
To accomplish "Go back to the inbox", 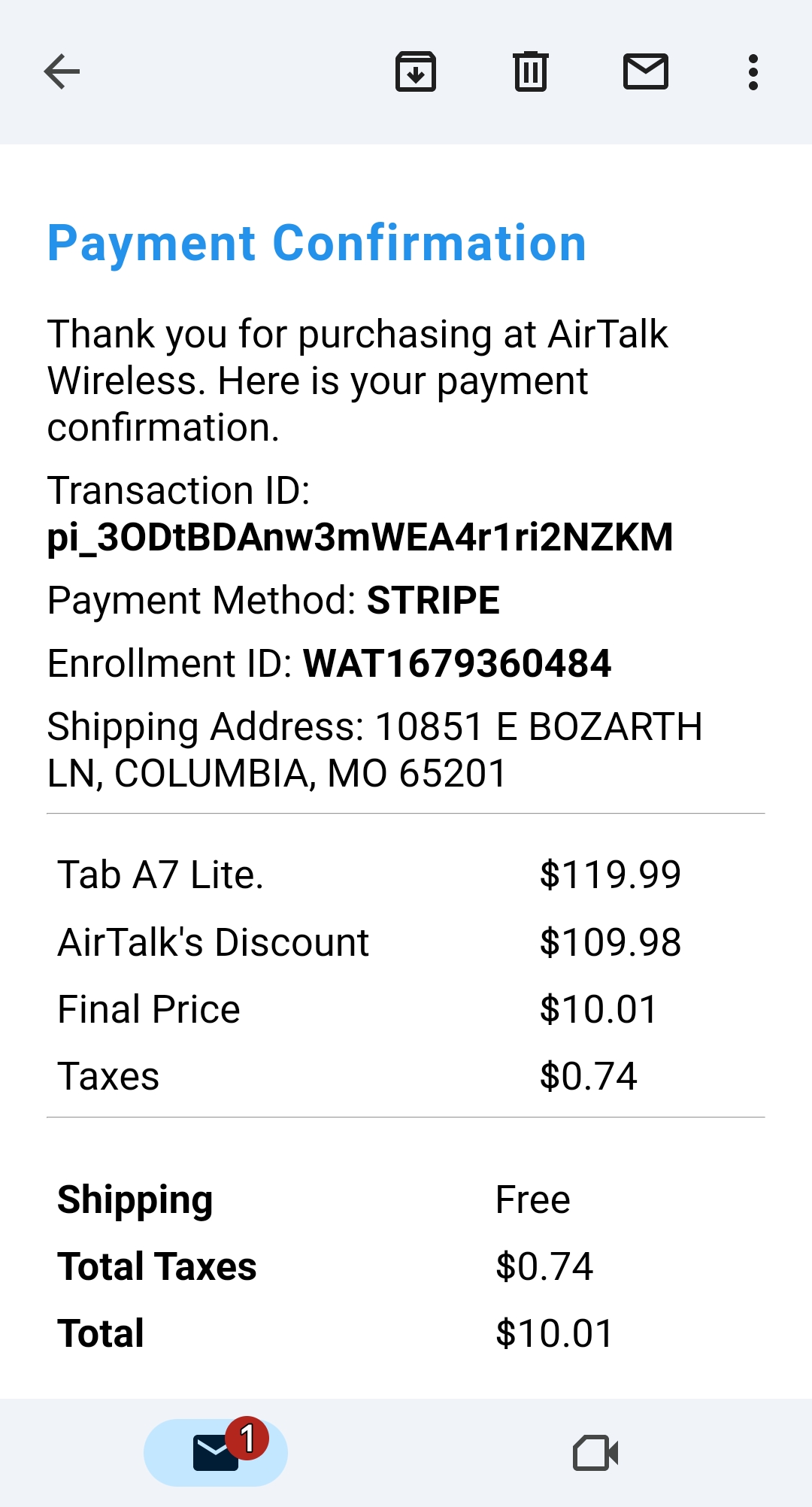I will click(x=62, y=72).
